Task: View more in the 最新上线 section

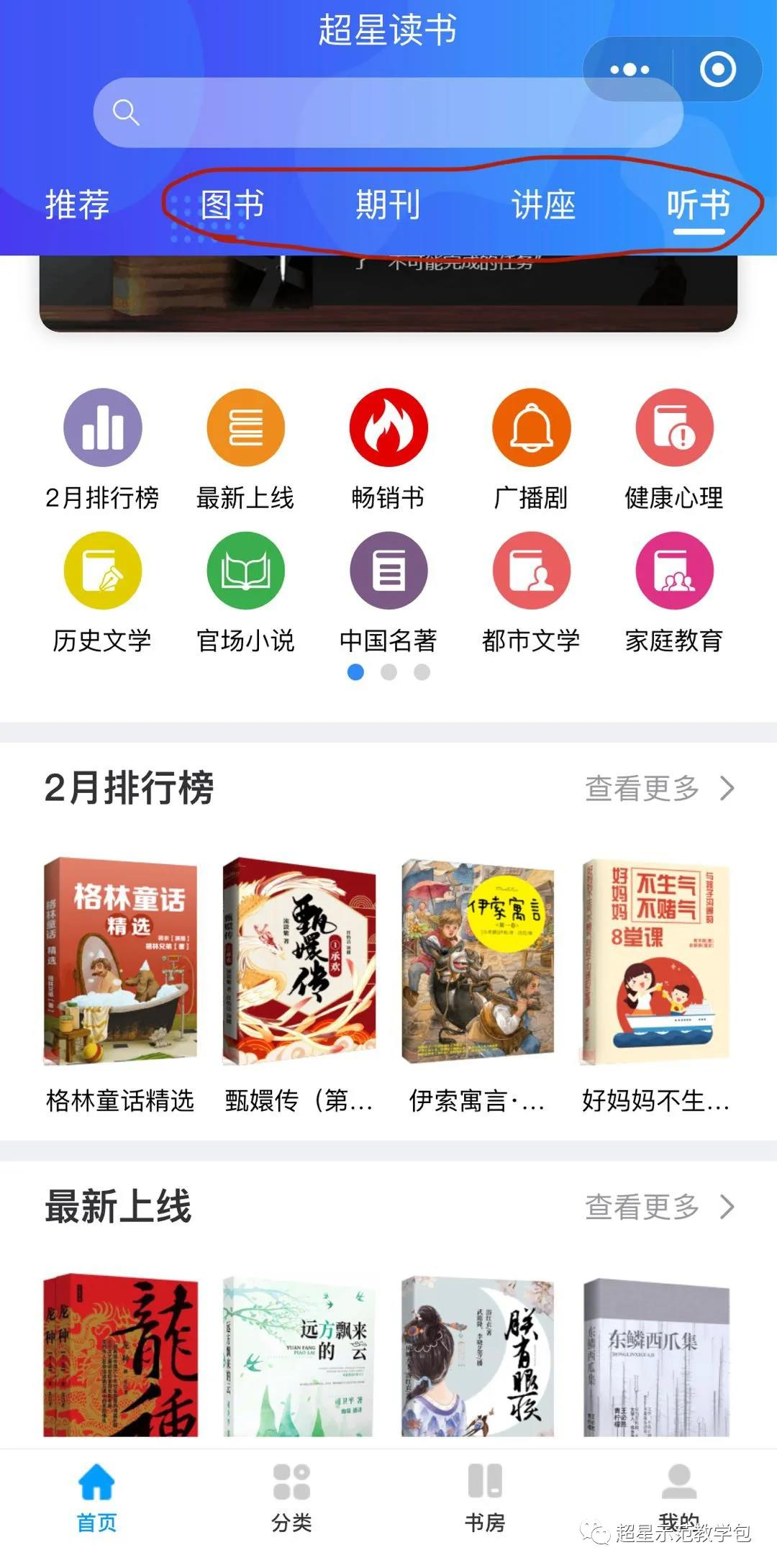Action: [659, 1207]
